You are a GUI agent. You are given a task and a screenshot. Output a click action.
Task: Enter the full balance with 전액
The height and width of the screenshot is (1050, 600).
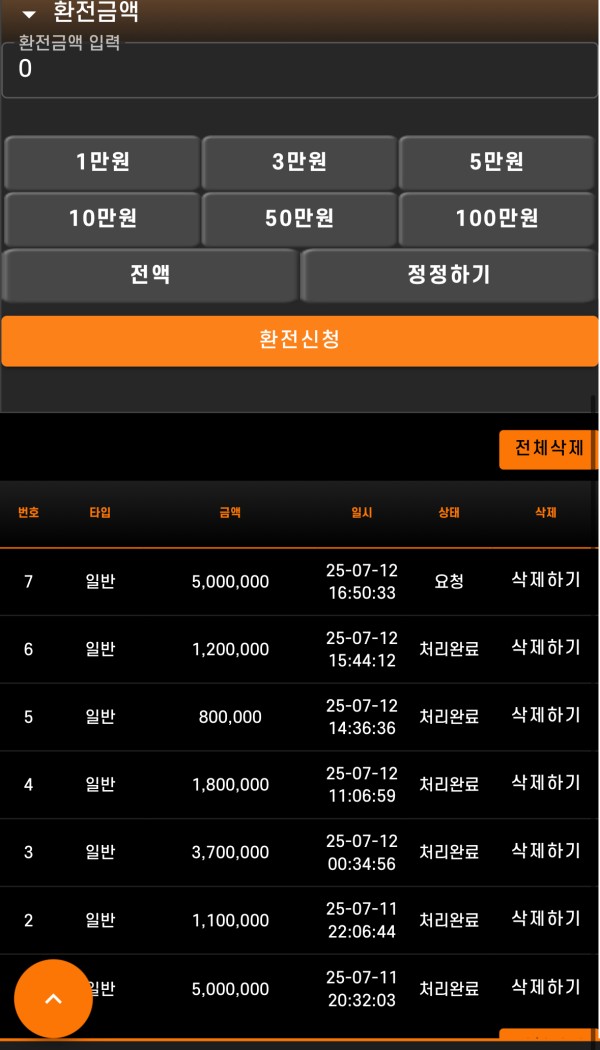(x=150, y=275)
